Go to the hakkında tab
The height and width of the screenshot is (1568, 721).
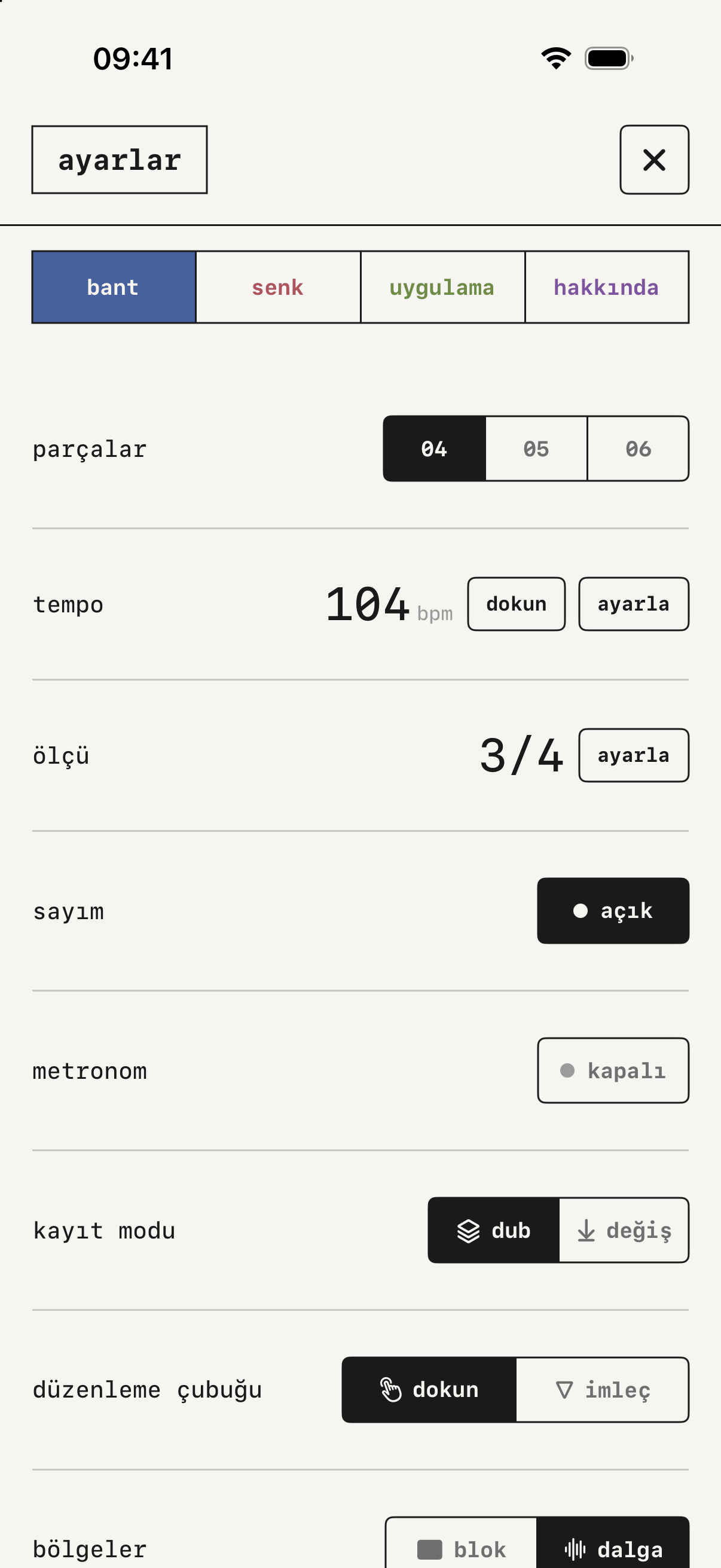point(607,286)
